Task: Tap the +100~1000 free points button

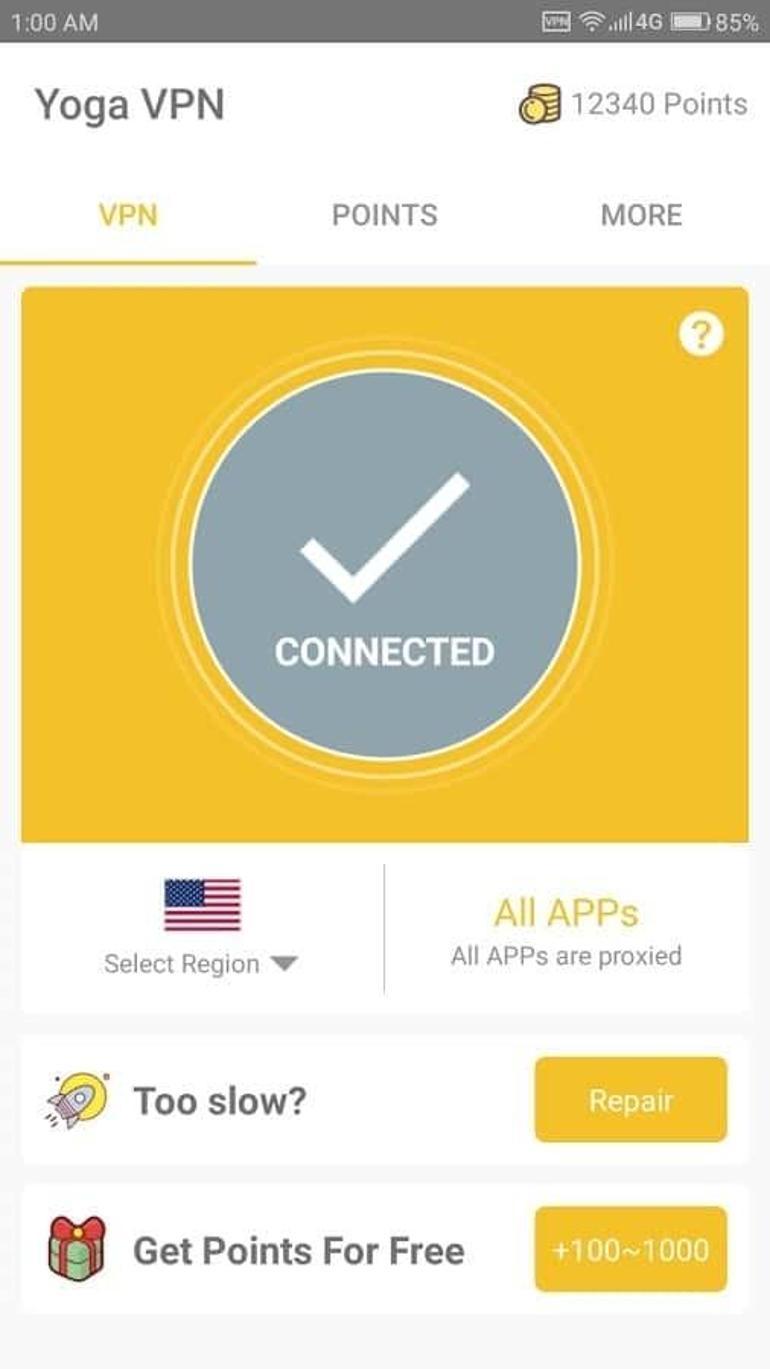Action: tap(630, 1250)
